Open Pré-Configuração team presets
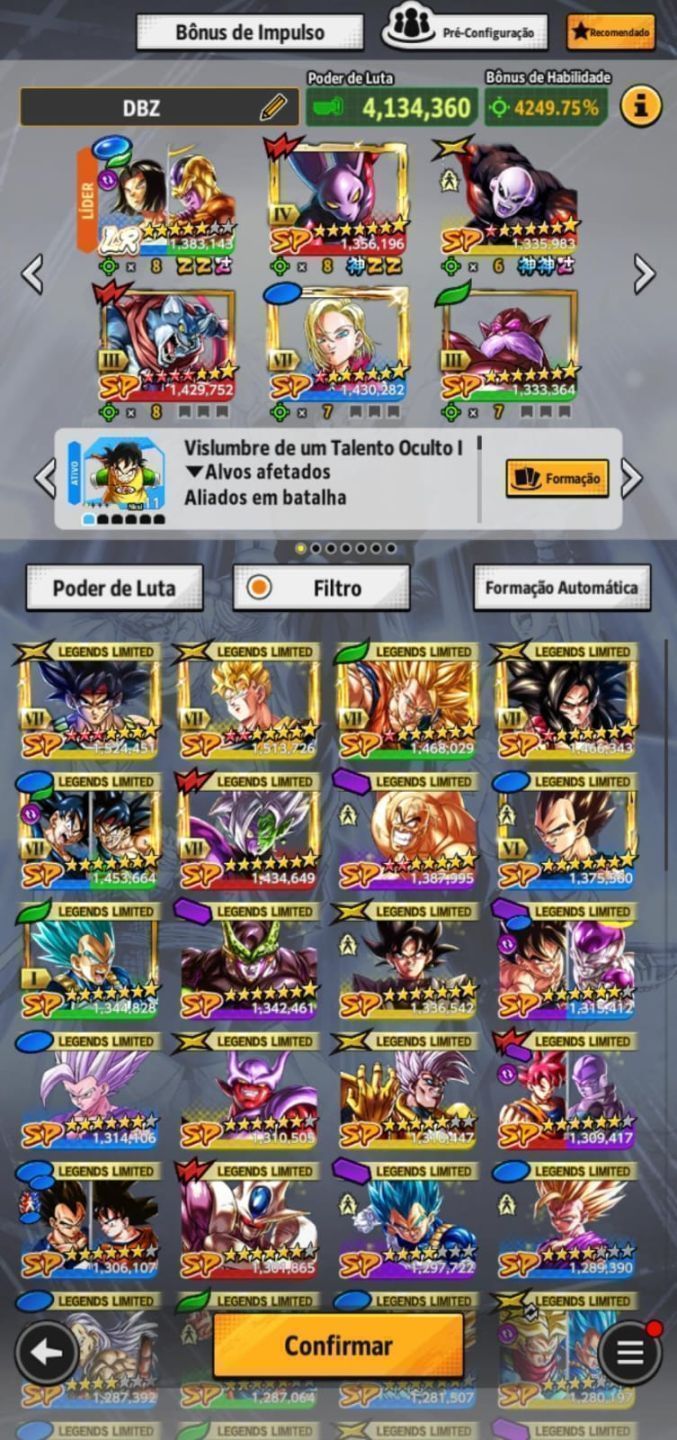The height and width of the screenshot is (1440, 677). tap(465, 32)
